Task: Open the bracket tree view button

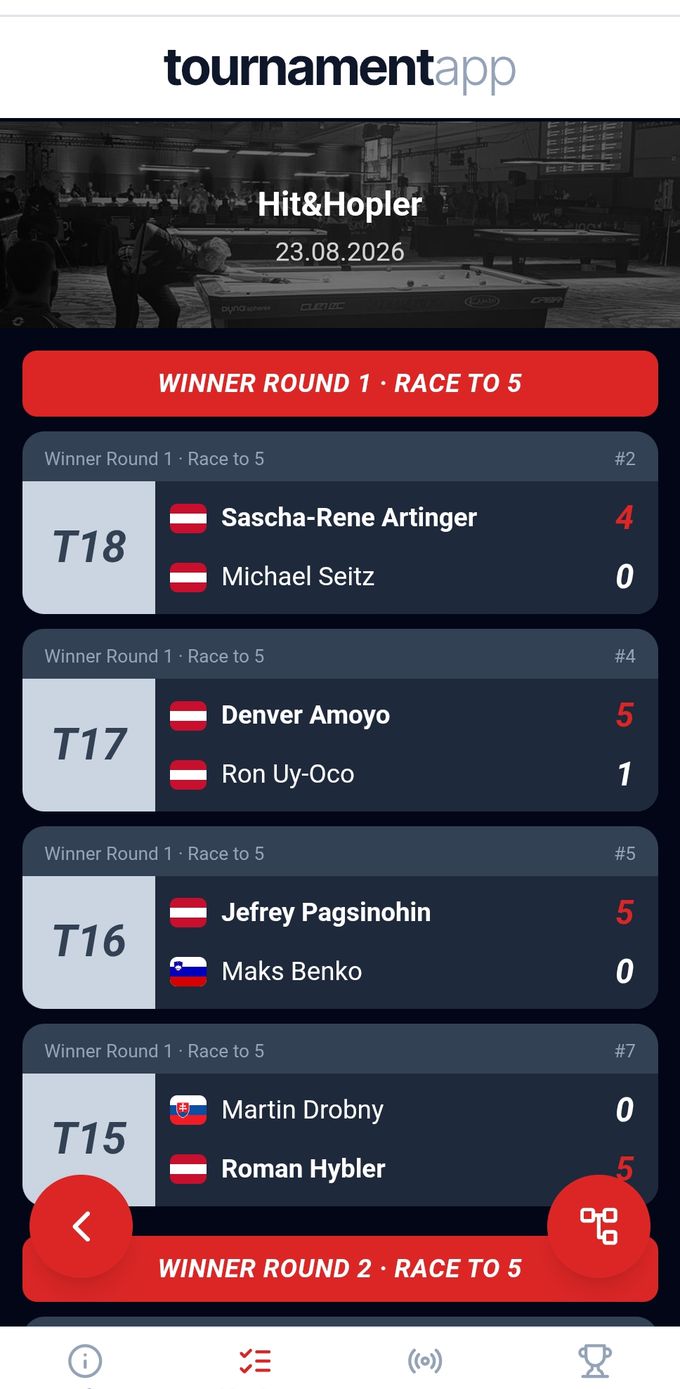Action: 599,1226
